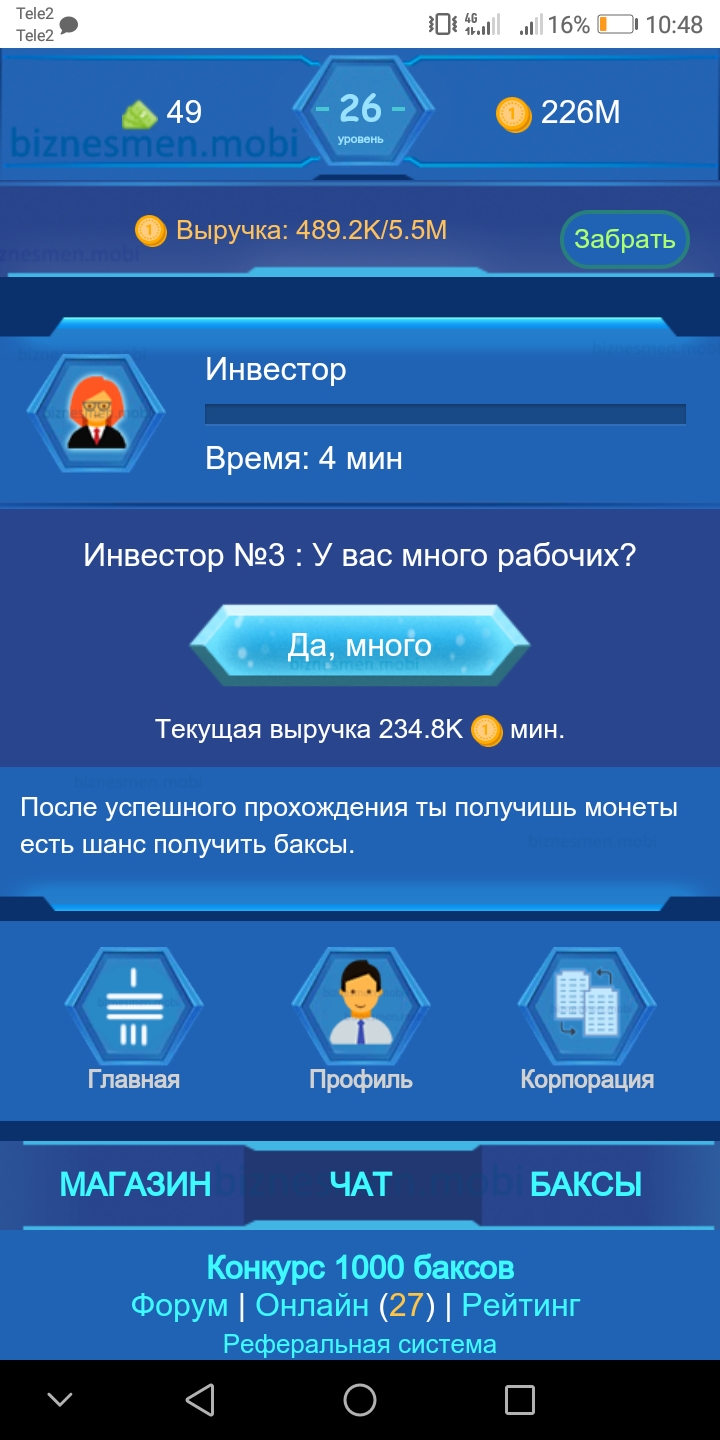Answer the investor with Да, много
This screenshot has height=1440, width=720.
click(360, 645)
